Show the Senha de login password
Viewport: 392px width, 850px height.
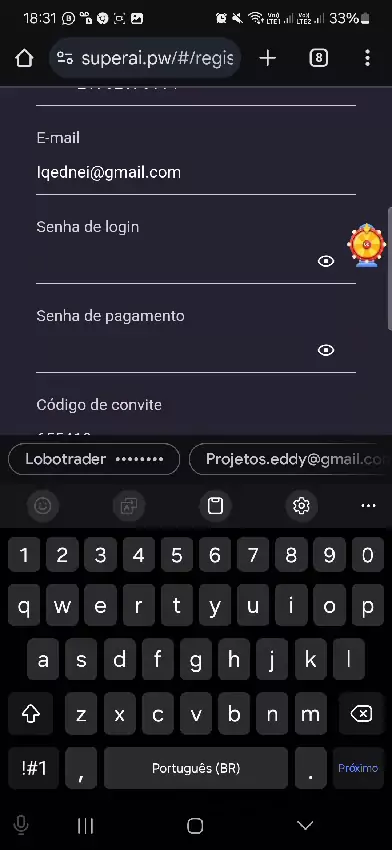[325, 261]
